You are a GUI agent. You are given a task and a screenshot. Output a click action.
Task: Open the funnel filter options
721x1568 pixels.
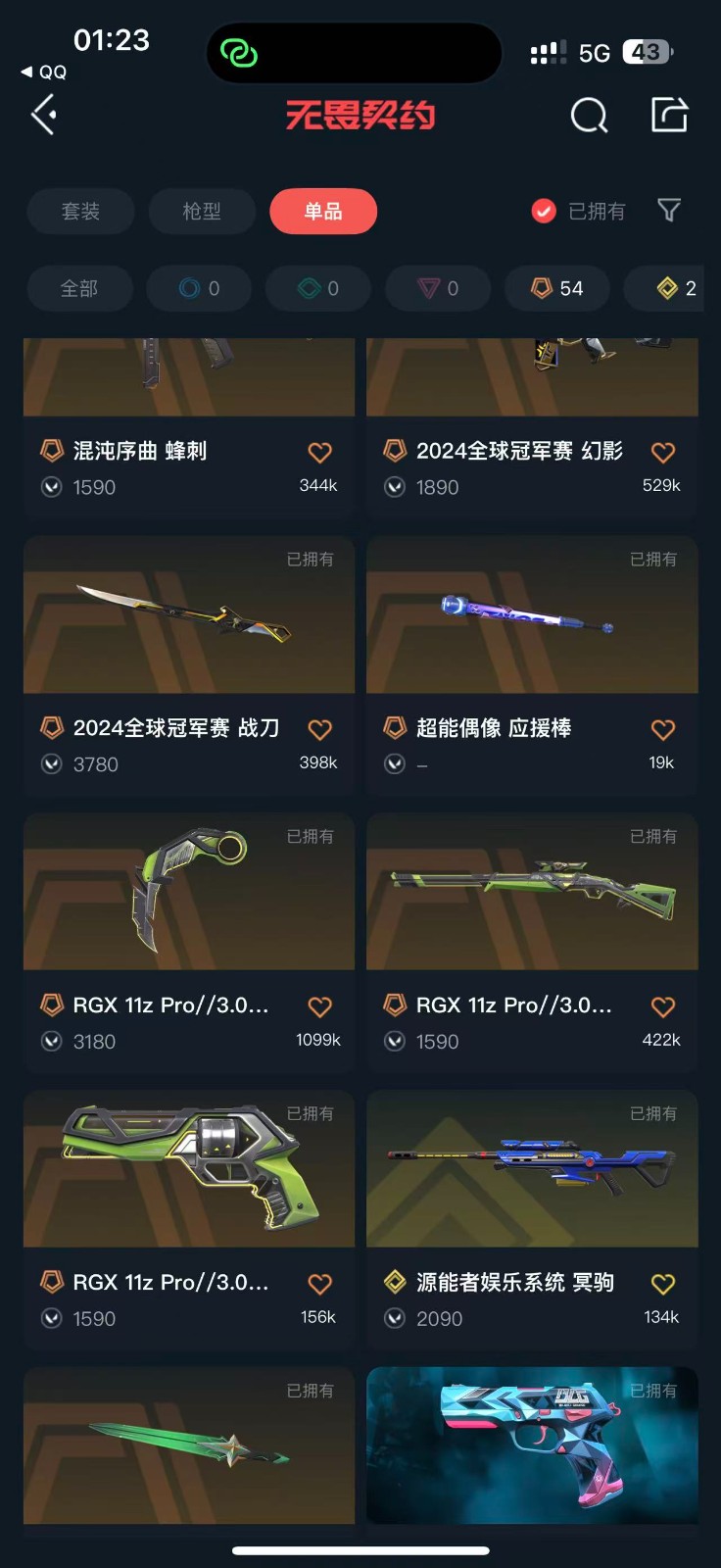[669, 211]
